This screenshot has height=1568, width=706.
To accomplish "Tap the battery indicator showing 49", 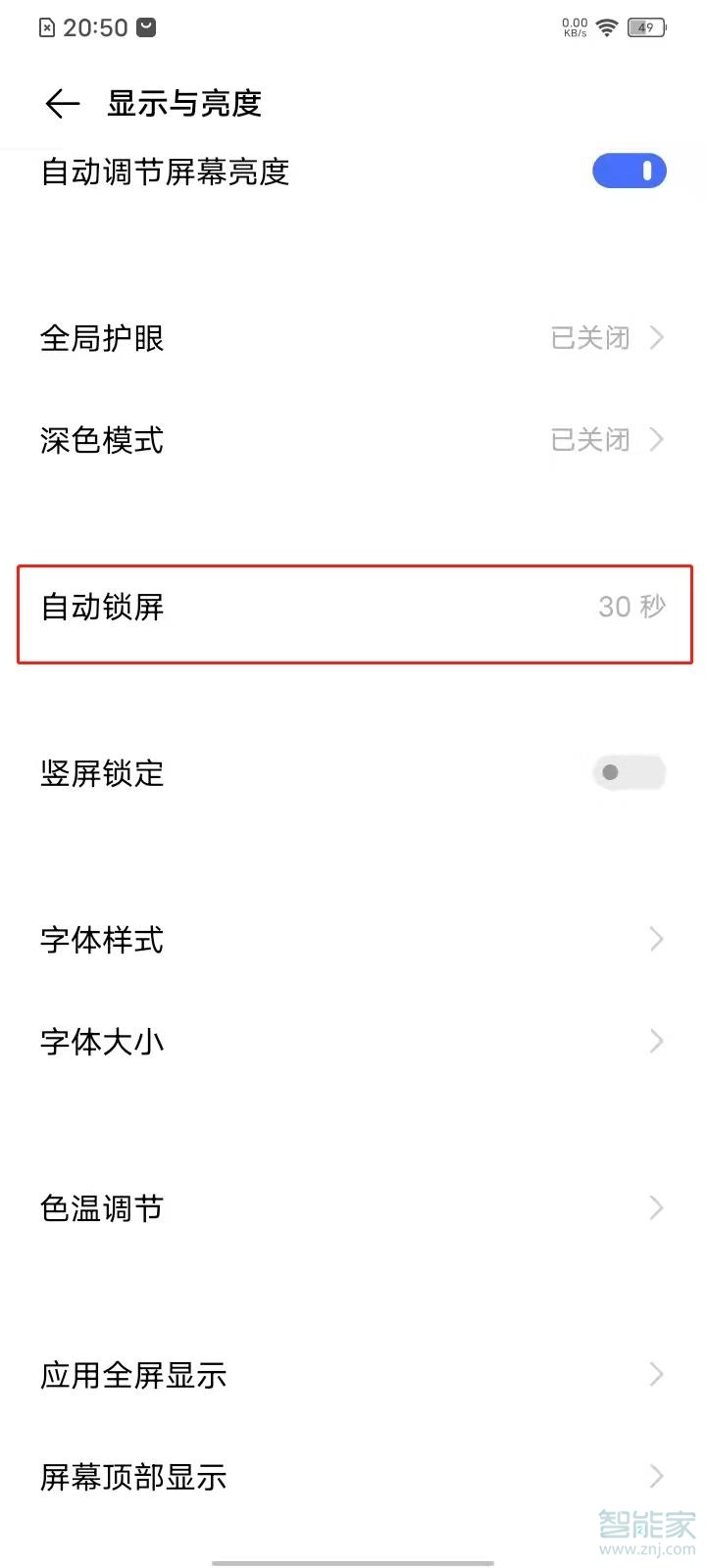I will tap(648, 27).
